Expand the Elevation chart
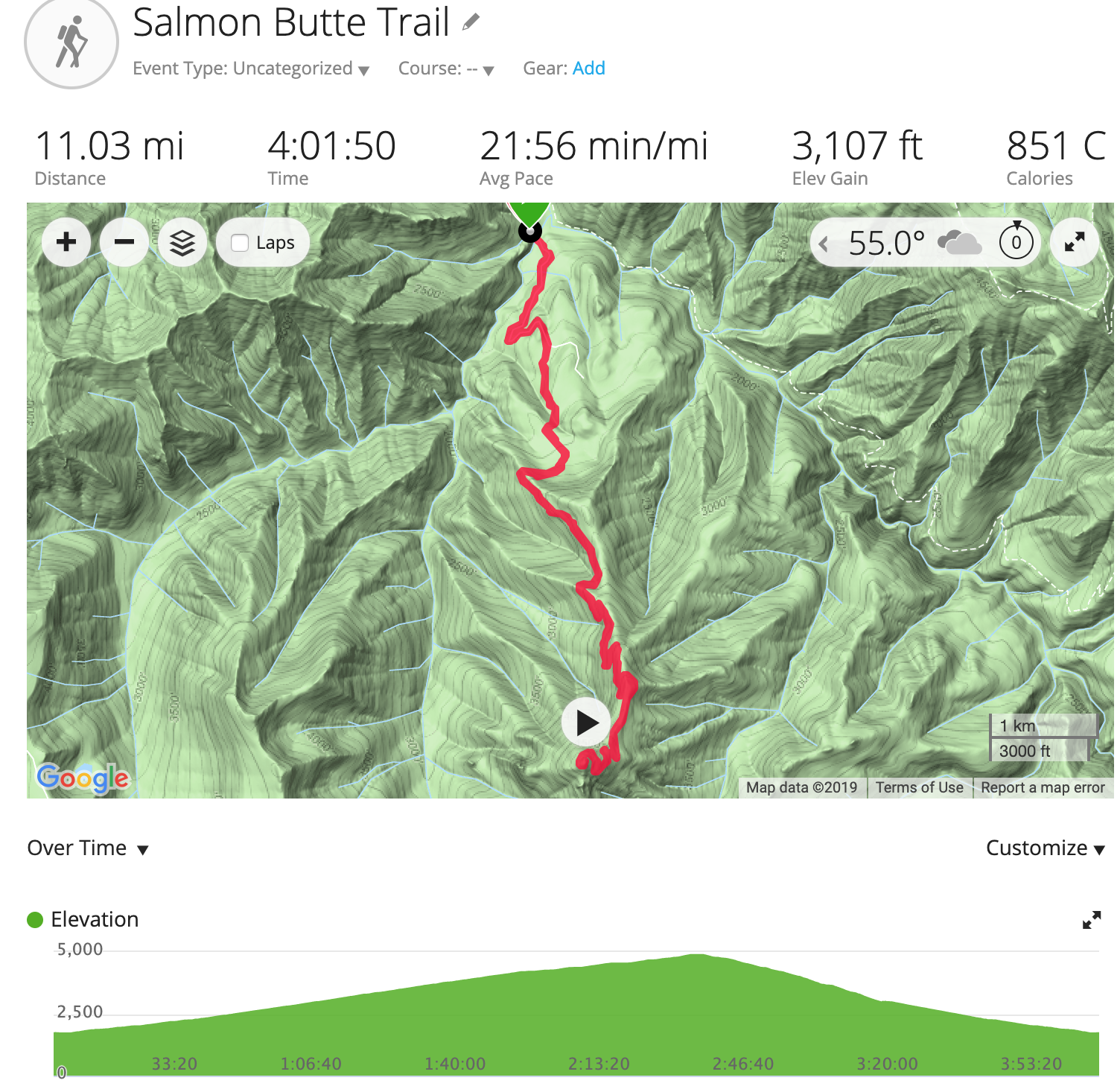Screen dimensions: 1120x1092 point(1091,920)
